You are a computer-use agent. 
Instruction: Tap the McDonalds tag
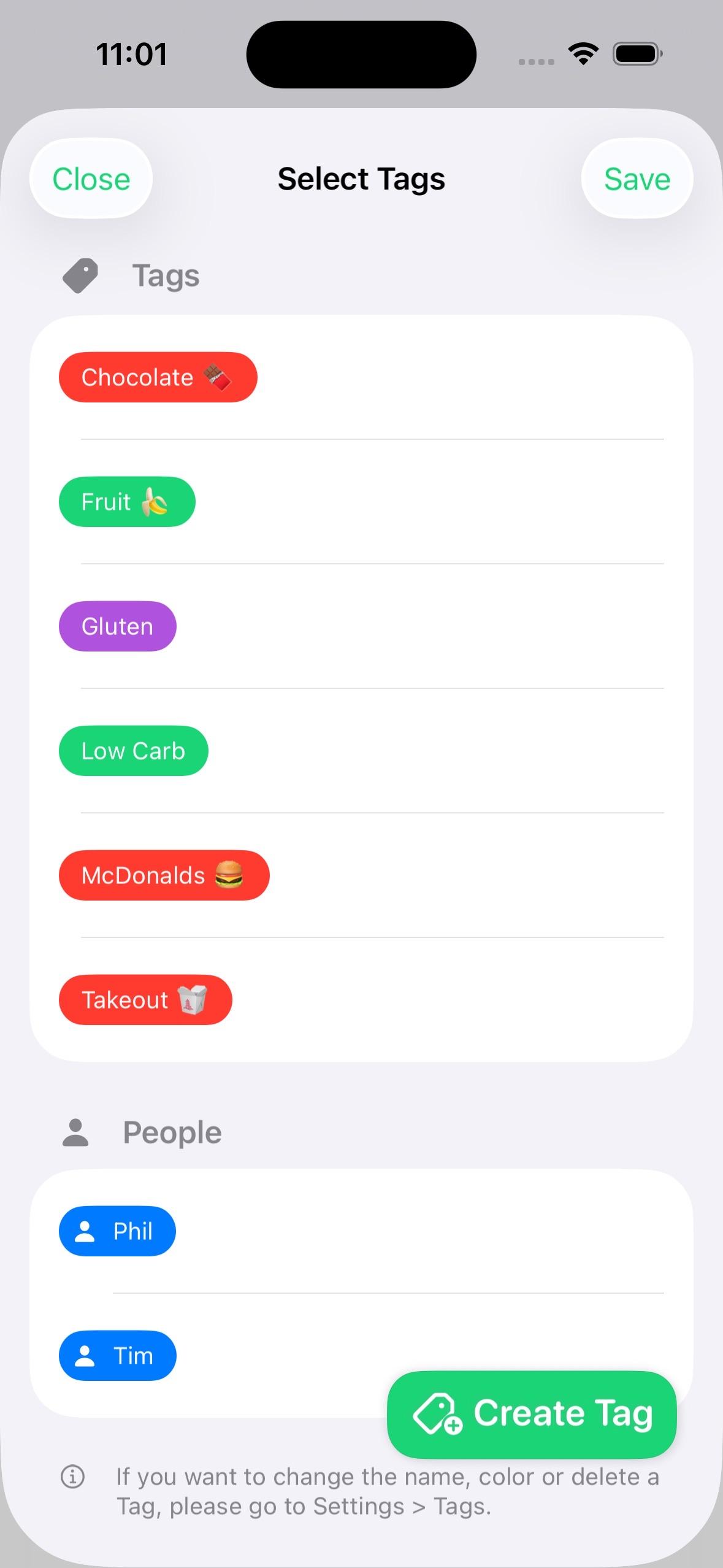[164, 875]
